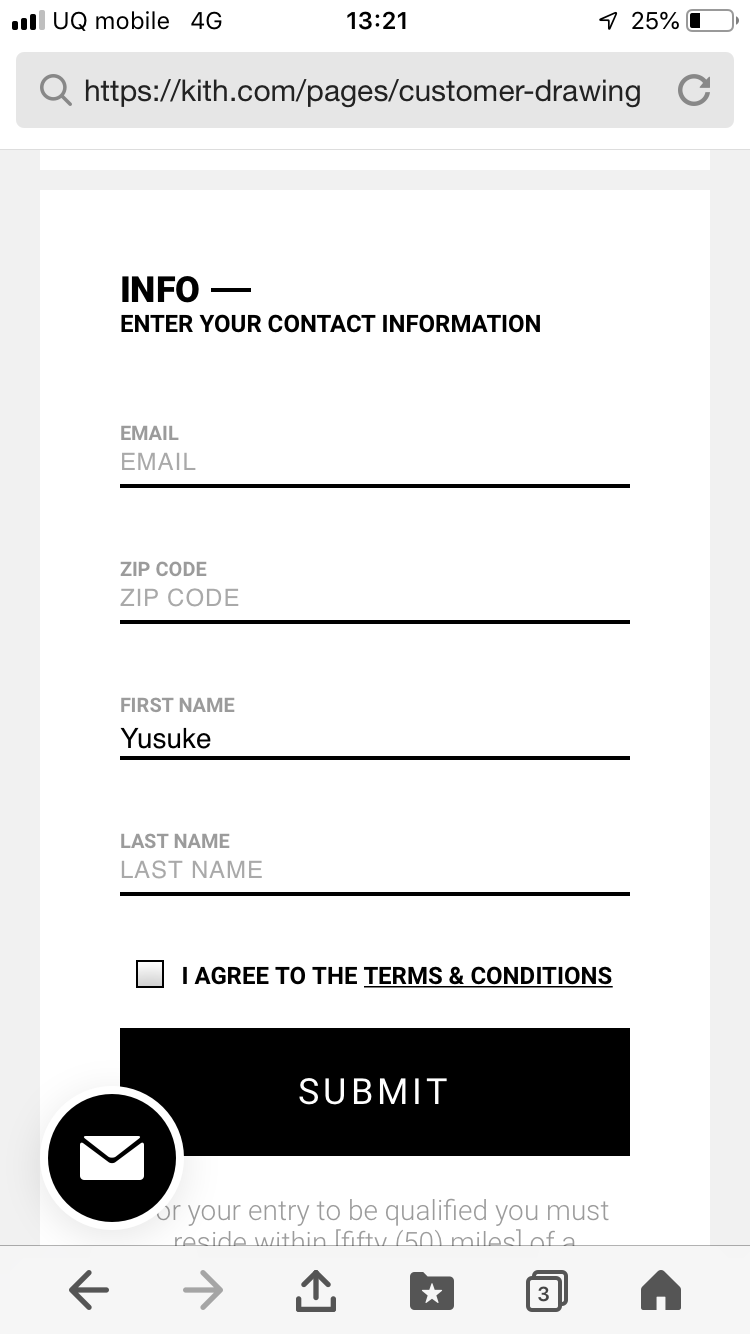
Task: Check the I agree to terms checkbox
Action: tap(150, 974)
